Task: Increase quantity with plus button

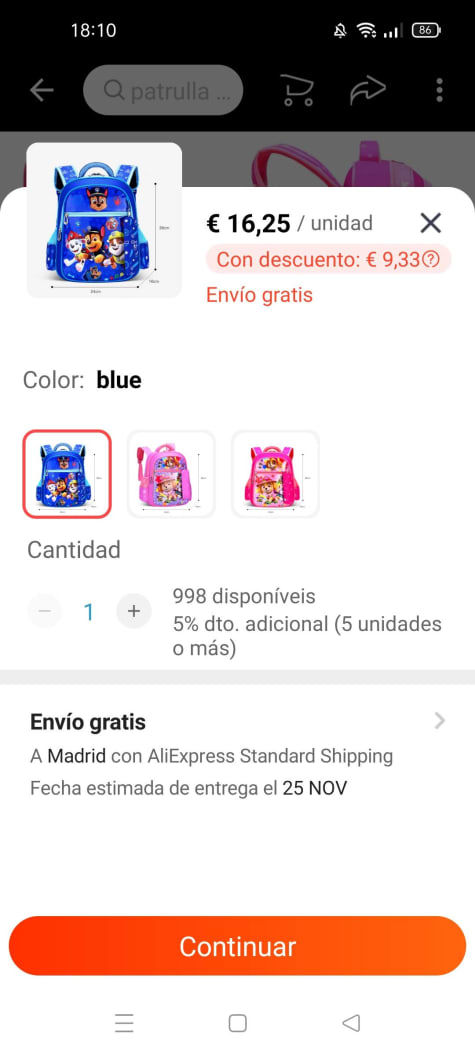Action: pos(134,612)
